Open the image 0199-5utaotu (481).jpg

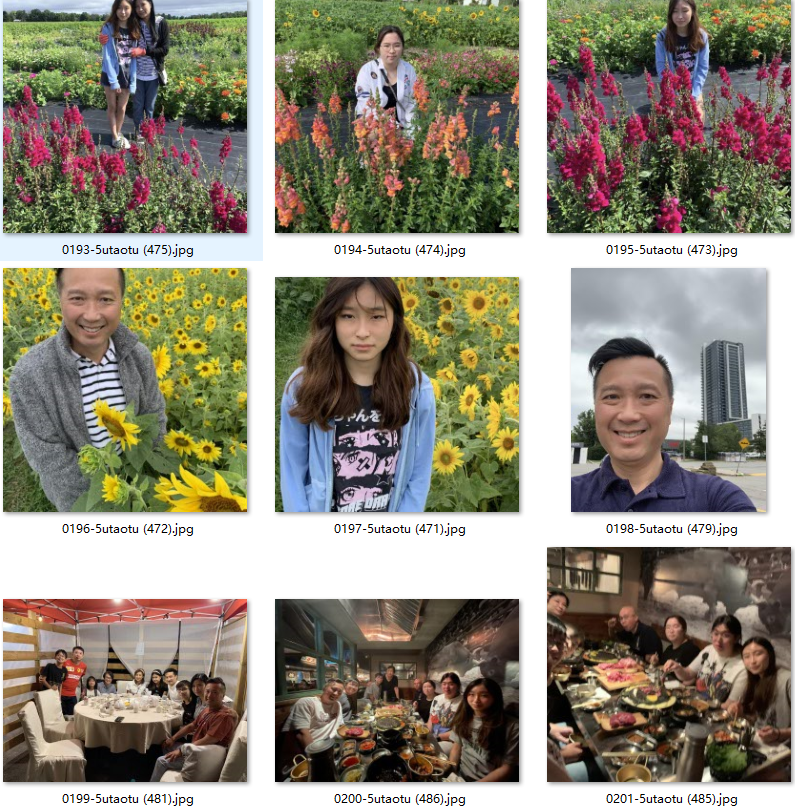tap(125, 690)
